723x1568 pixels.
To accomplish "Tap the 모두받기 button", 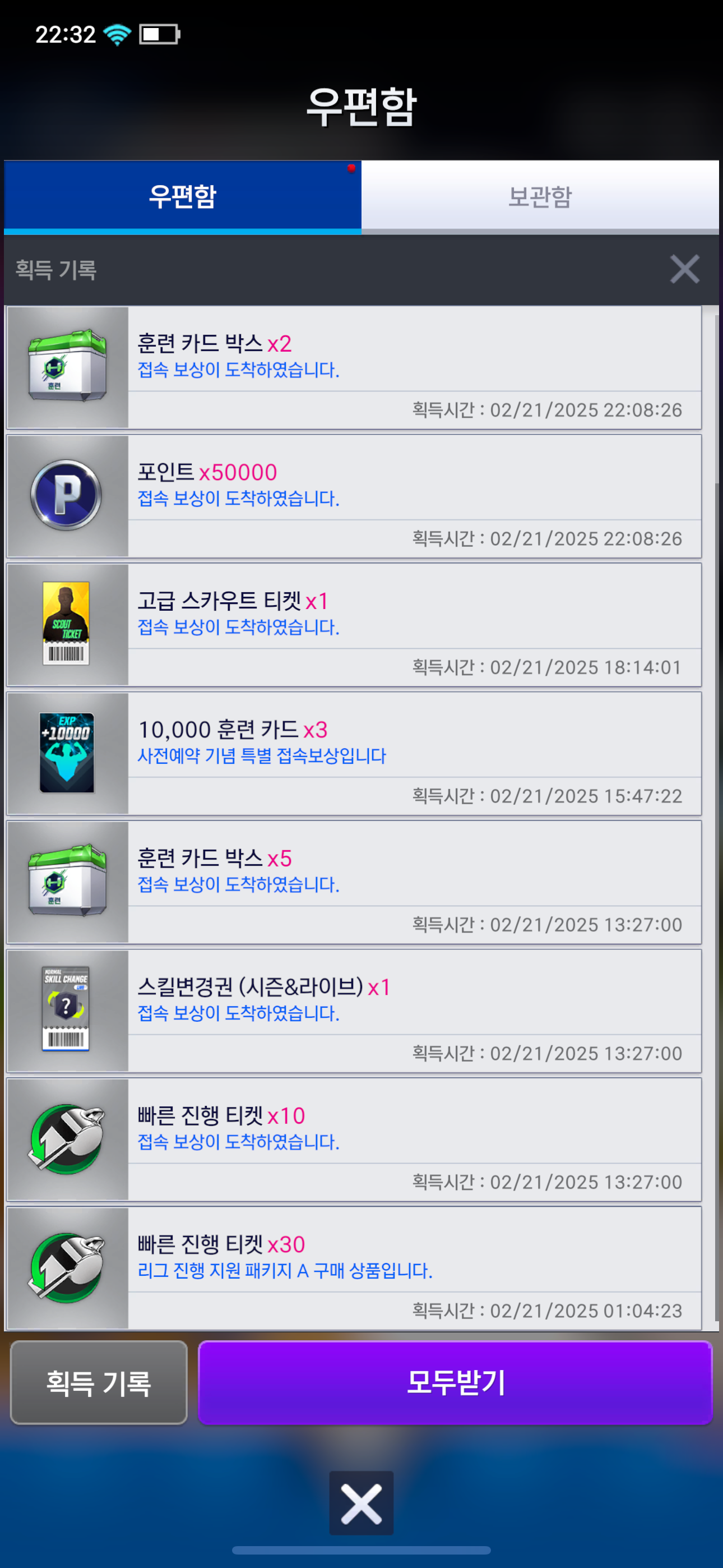I will [x=455, y=1382].
